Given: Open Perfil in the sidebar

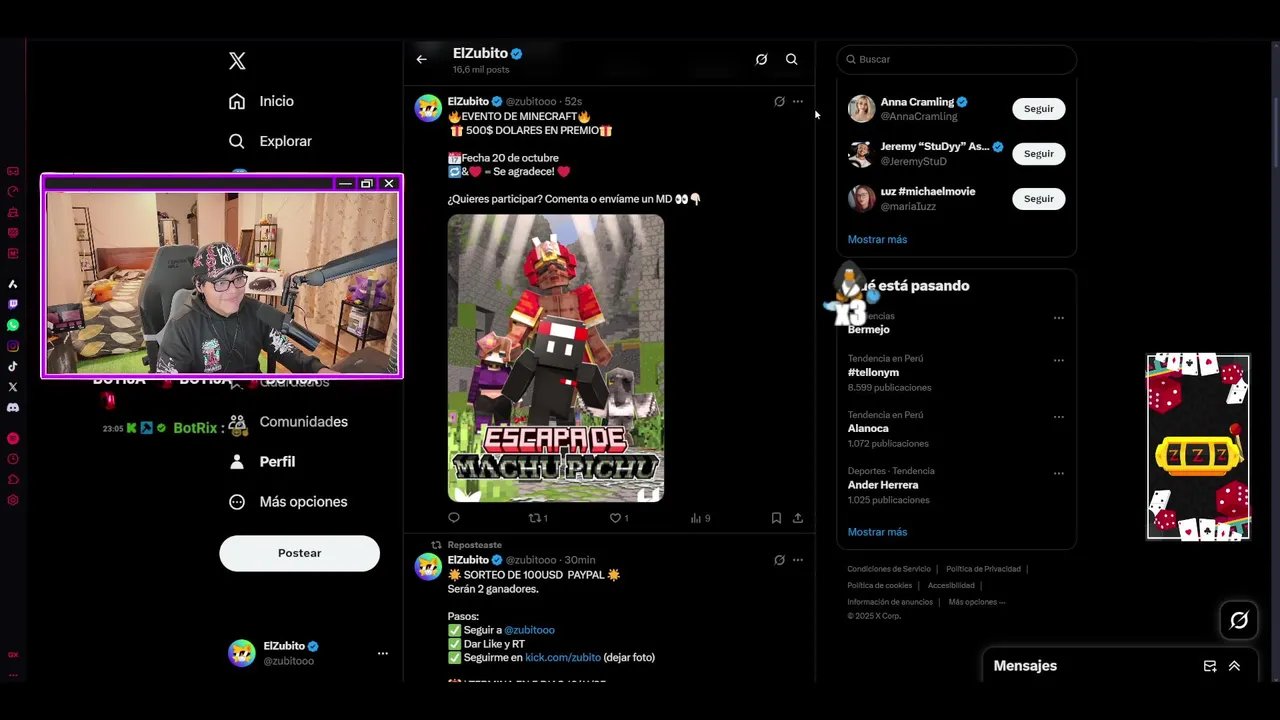Looking at the screenshot, I should coord(276,462).
